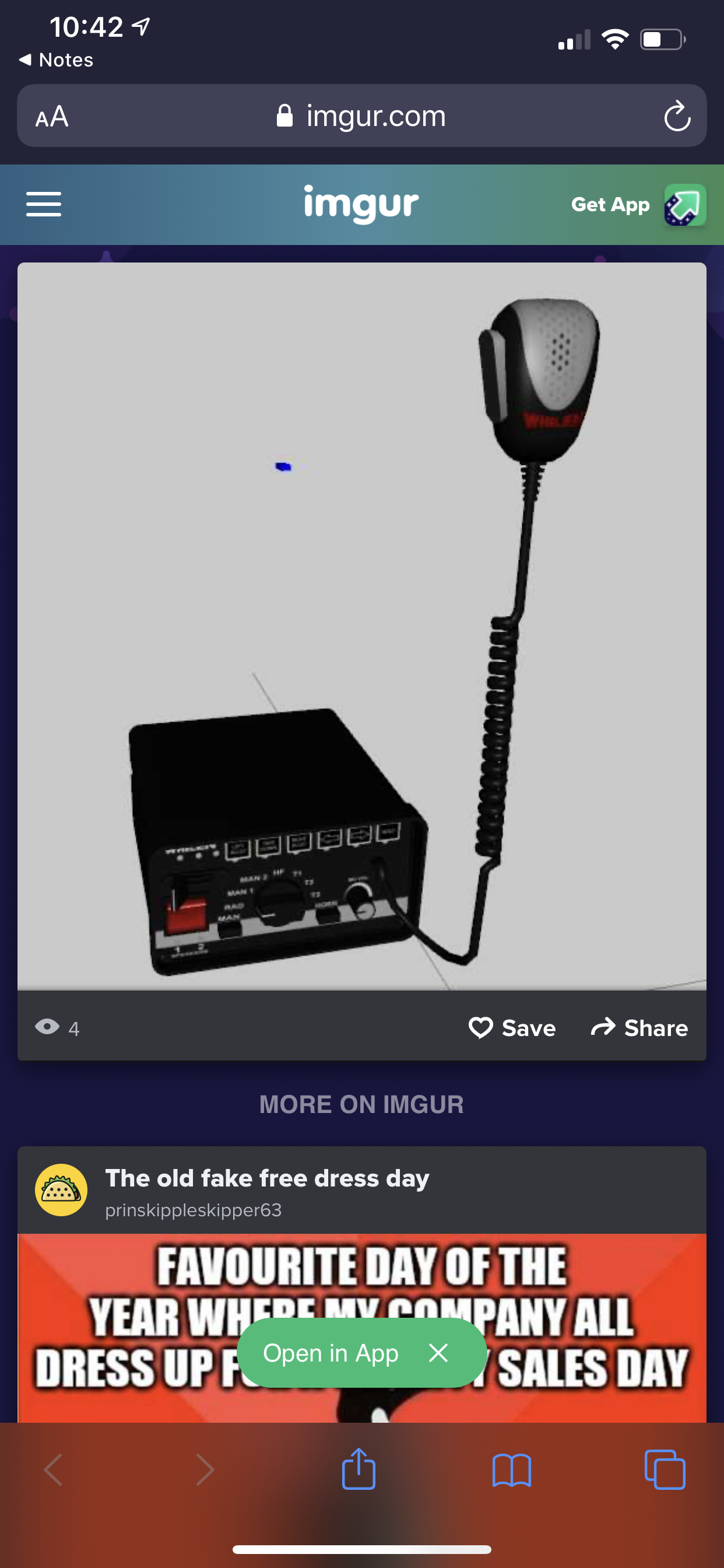
Task: Open Safari bookmarks
Action: (512, 1469)
